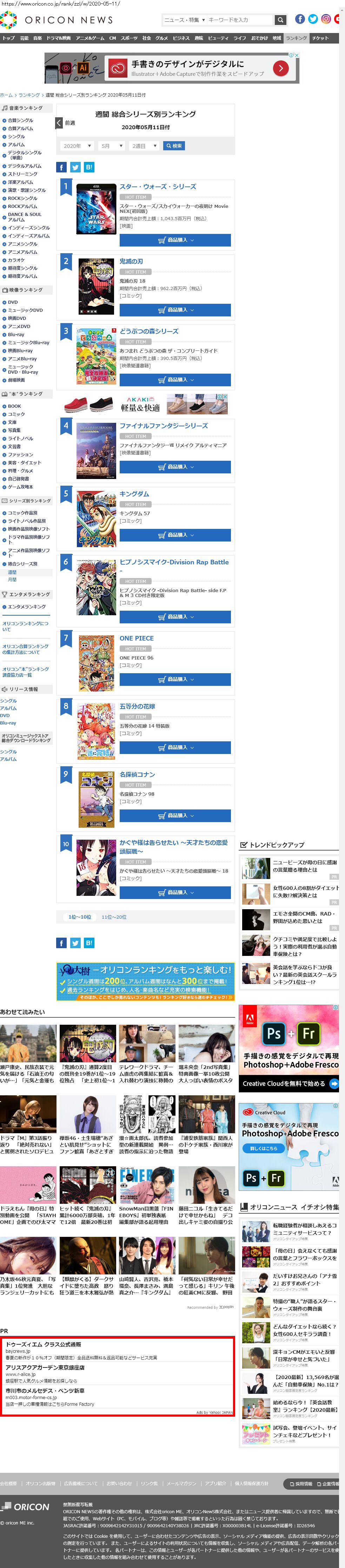The image size is (345, 1568).
Task: Expand the 2週目 week dropdown
Action: 144,146
